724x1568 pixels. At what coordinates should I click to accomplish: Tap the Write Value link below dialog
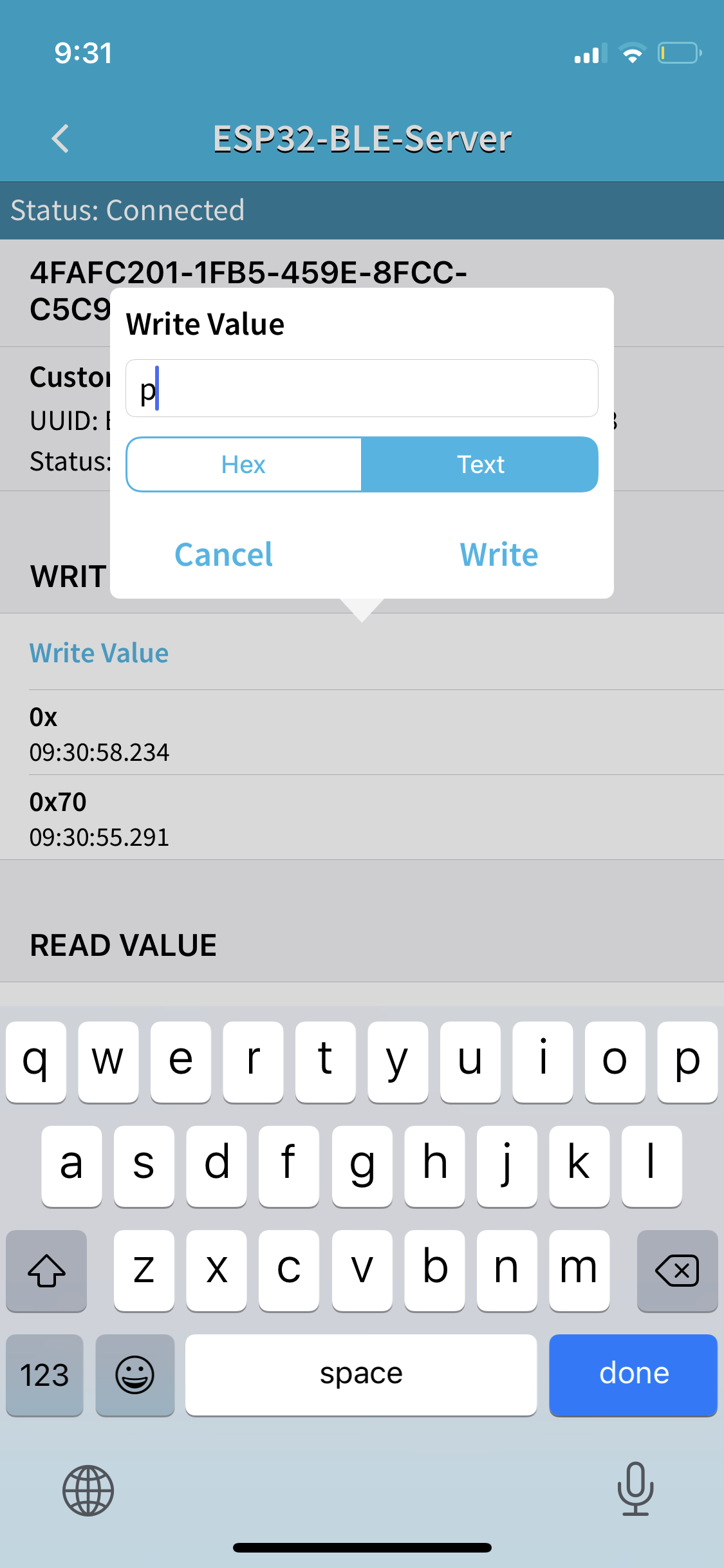pos(99,653)
